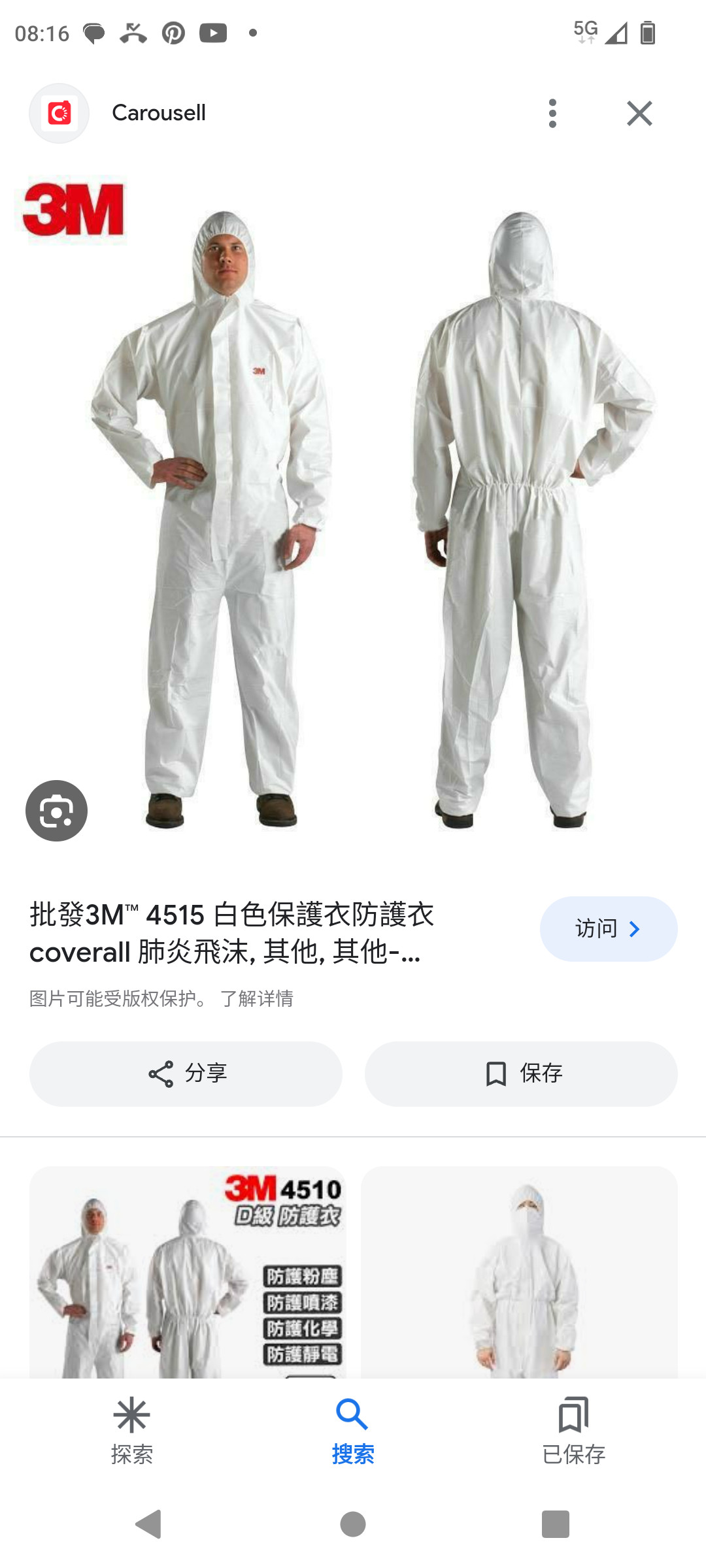View the main 3M coverall image

(x=353, y=510)
